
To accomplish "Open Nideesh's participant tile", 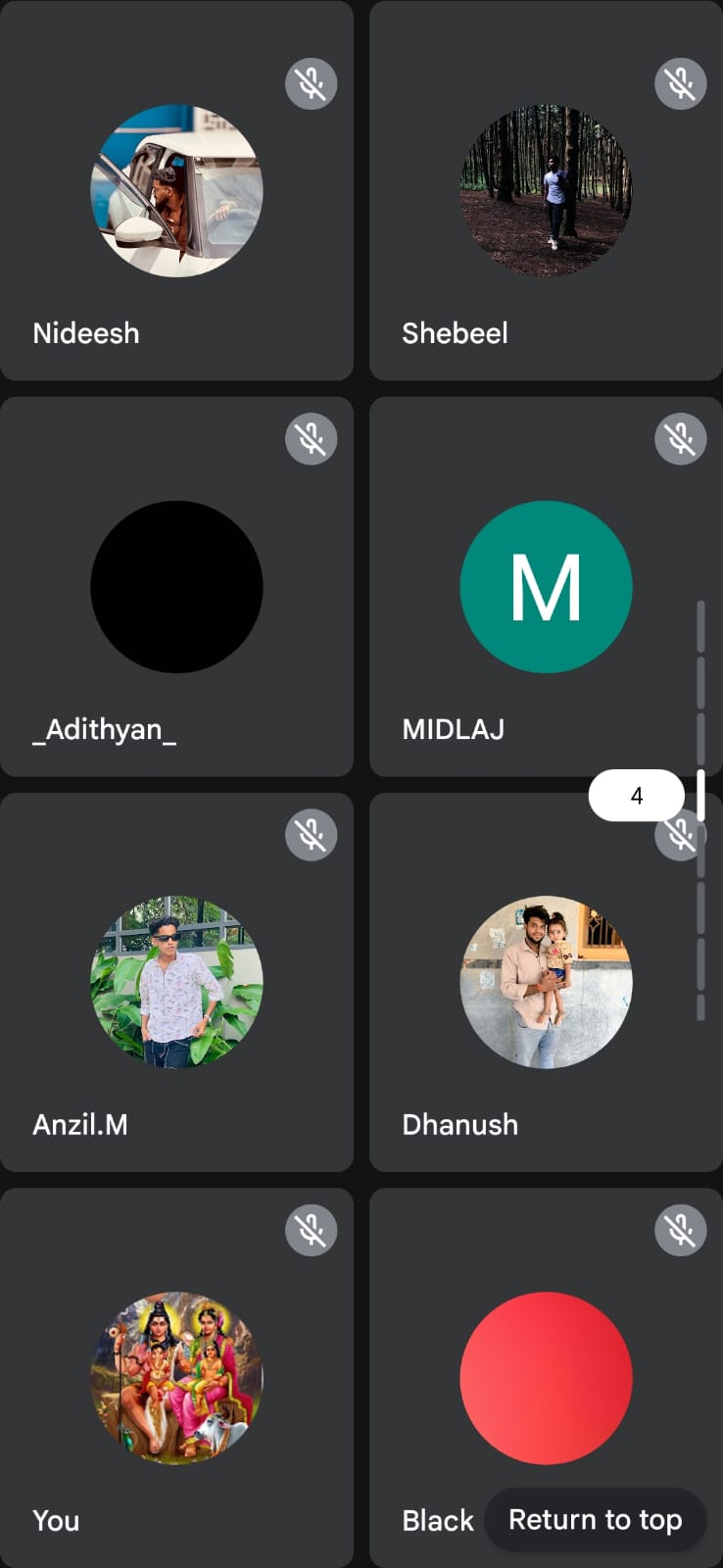I will (176, 191).
